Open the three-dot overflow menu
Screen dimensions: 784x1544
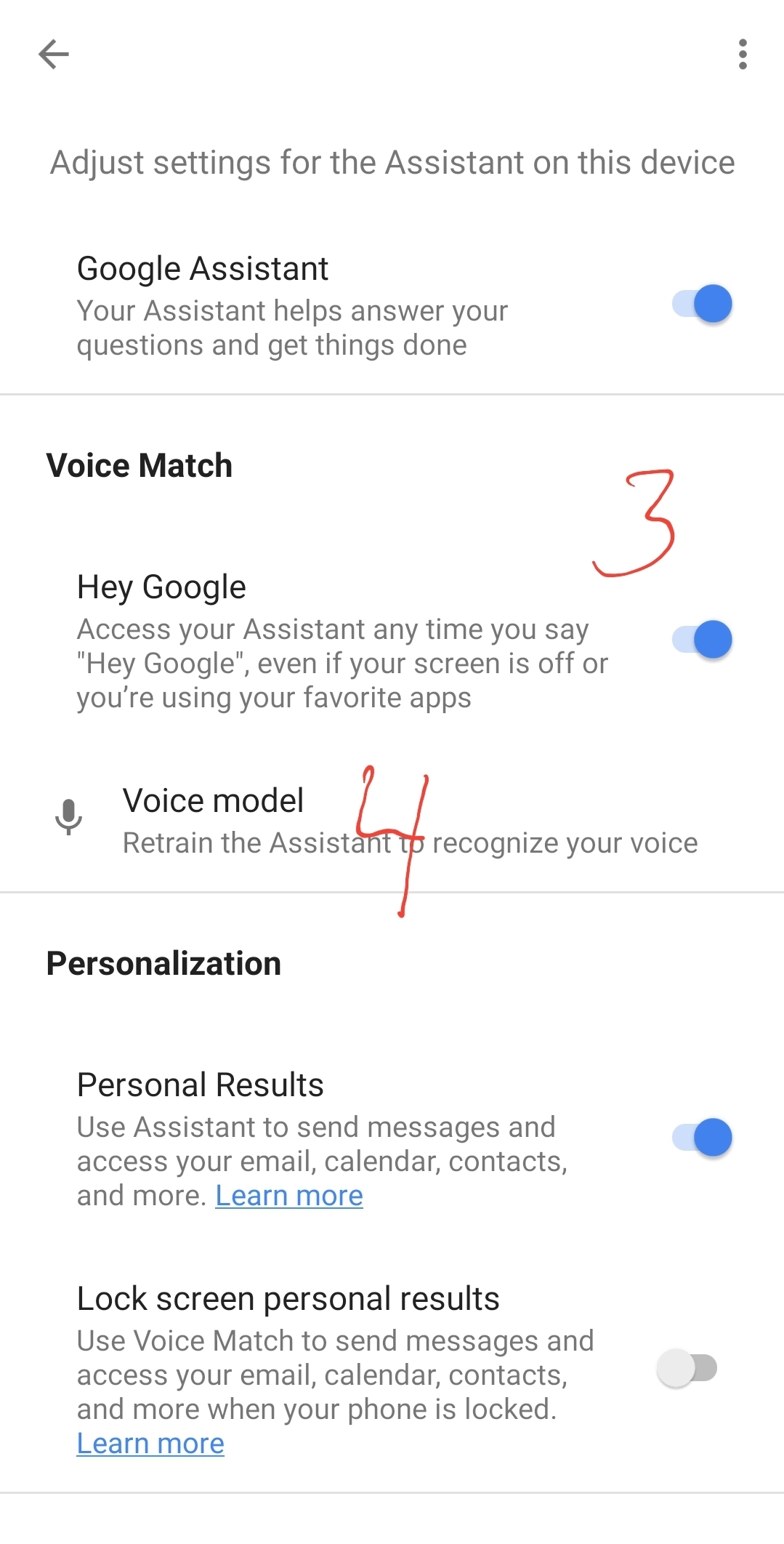pyautogui.click(x=742, y=55)
